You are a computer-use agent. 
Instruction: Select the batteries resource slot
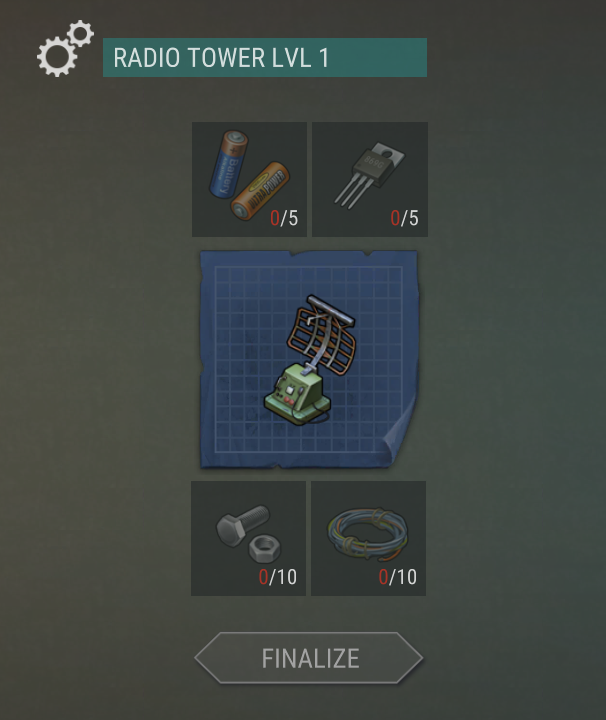pos(249,180)
